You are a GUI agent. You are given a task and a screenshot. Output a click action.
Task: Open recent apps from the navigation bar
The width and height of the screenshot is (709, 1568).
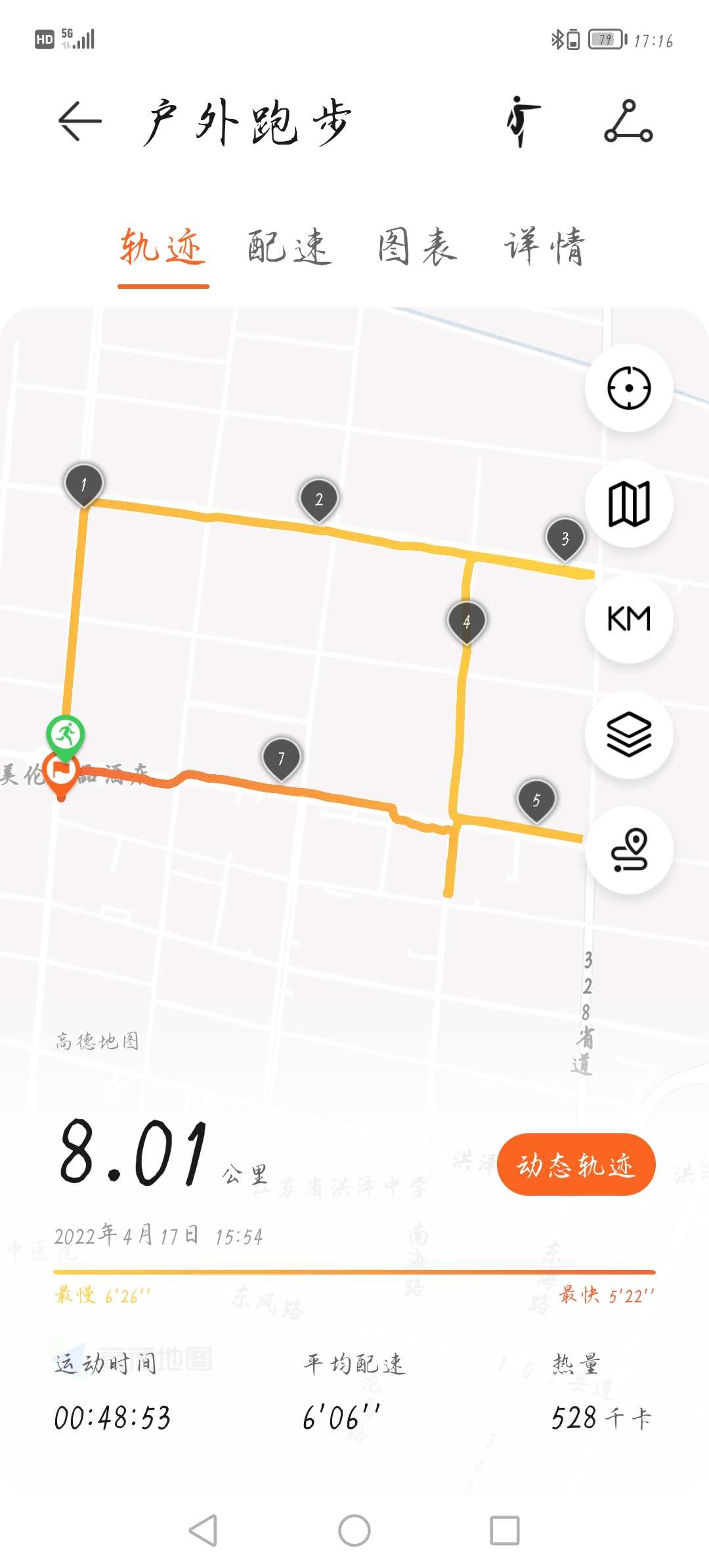pos(505,1531)
